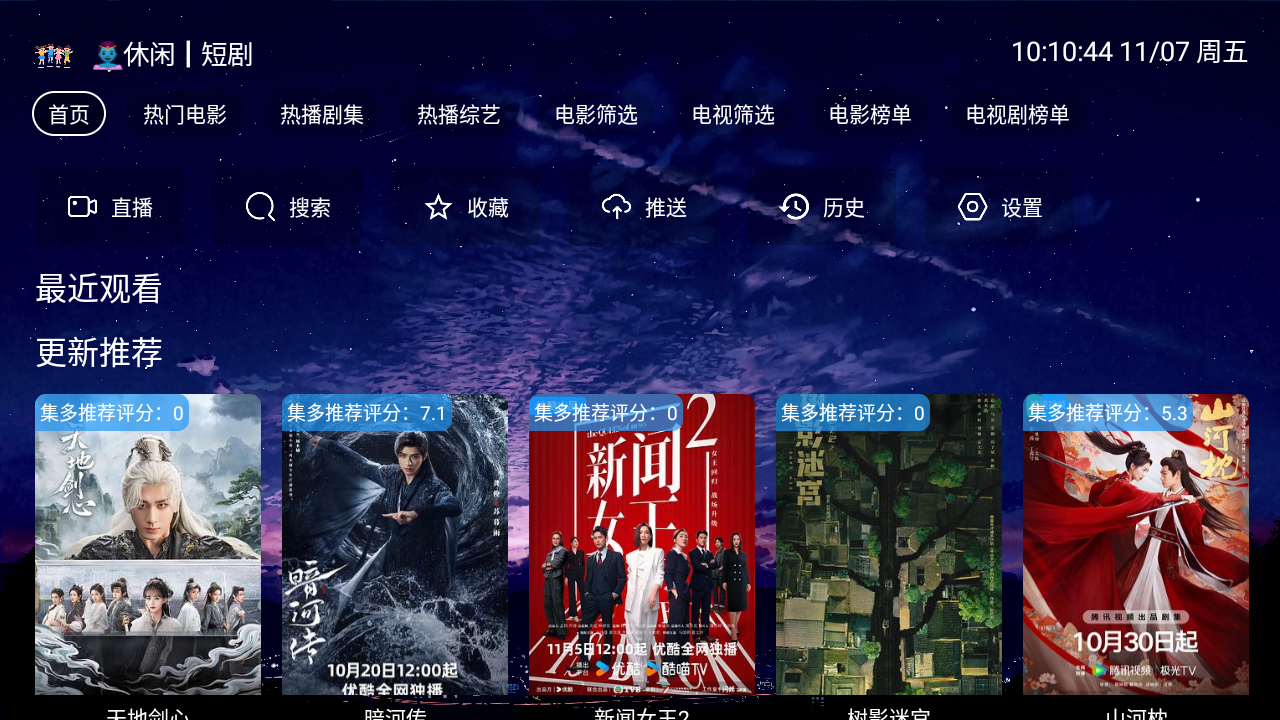Screen dimensions: 1280x720
Task: Select the 新闻女王2 poster card
Action: [642, 545]
